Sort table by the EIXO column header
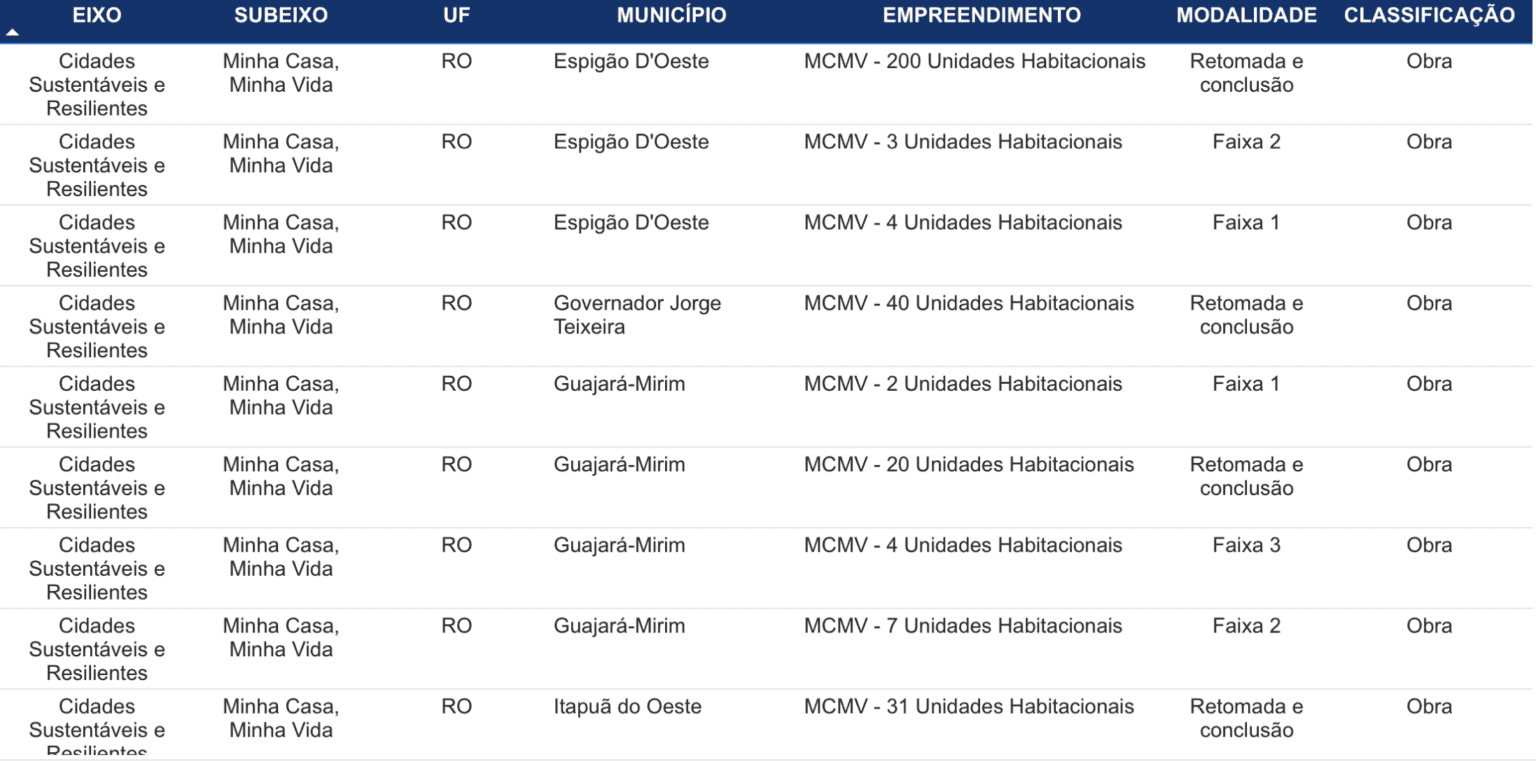 point(97,16)
